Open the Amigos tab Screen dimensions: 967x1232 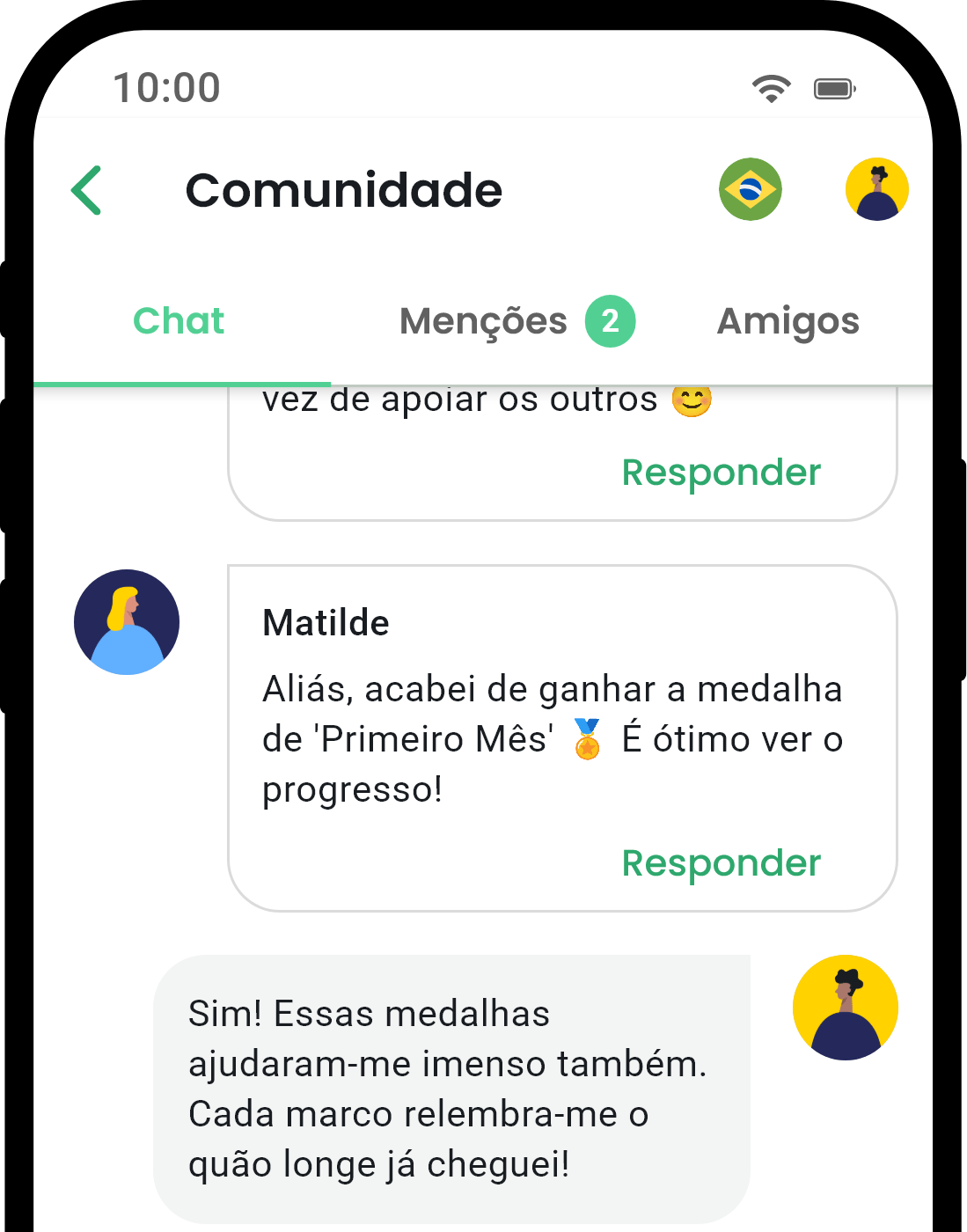(x=788, y=321)
